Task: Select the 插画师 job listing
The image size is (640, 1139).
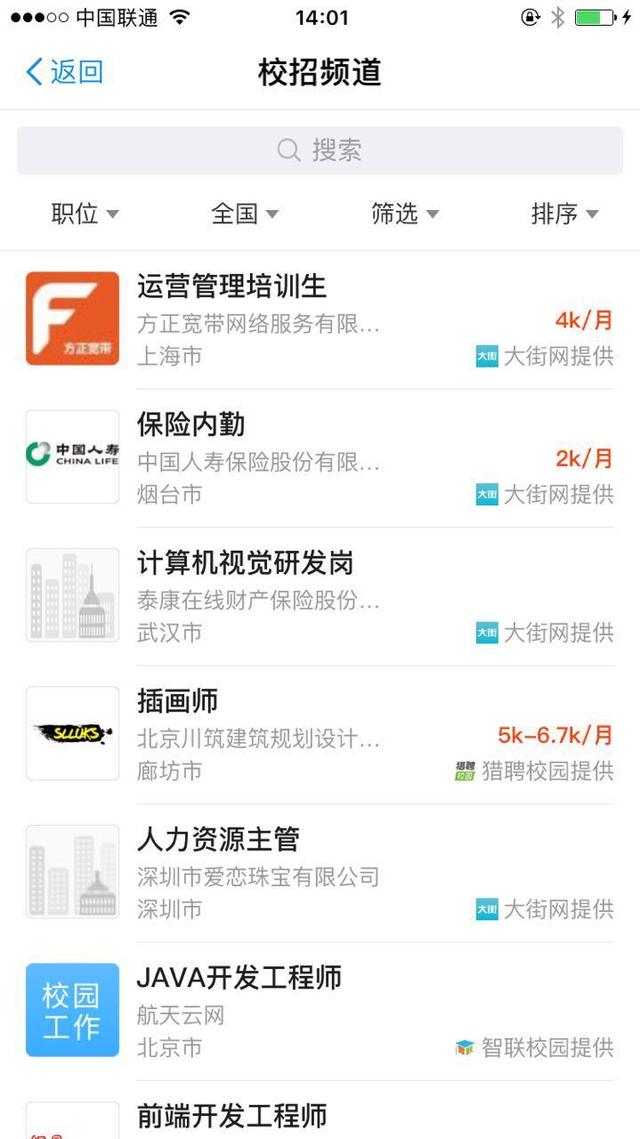Action: pos(320,734)
